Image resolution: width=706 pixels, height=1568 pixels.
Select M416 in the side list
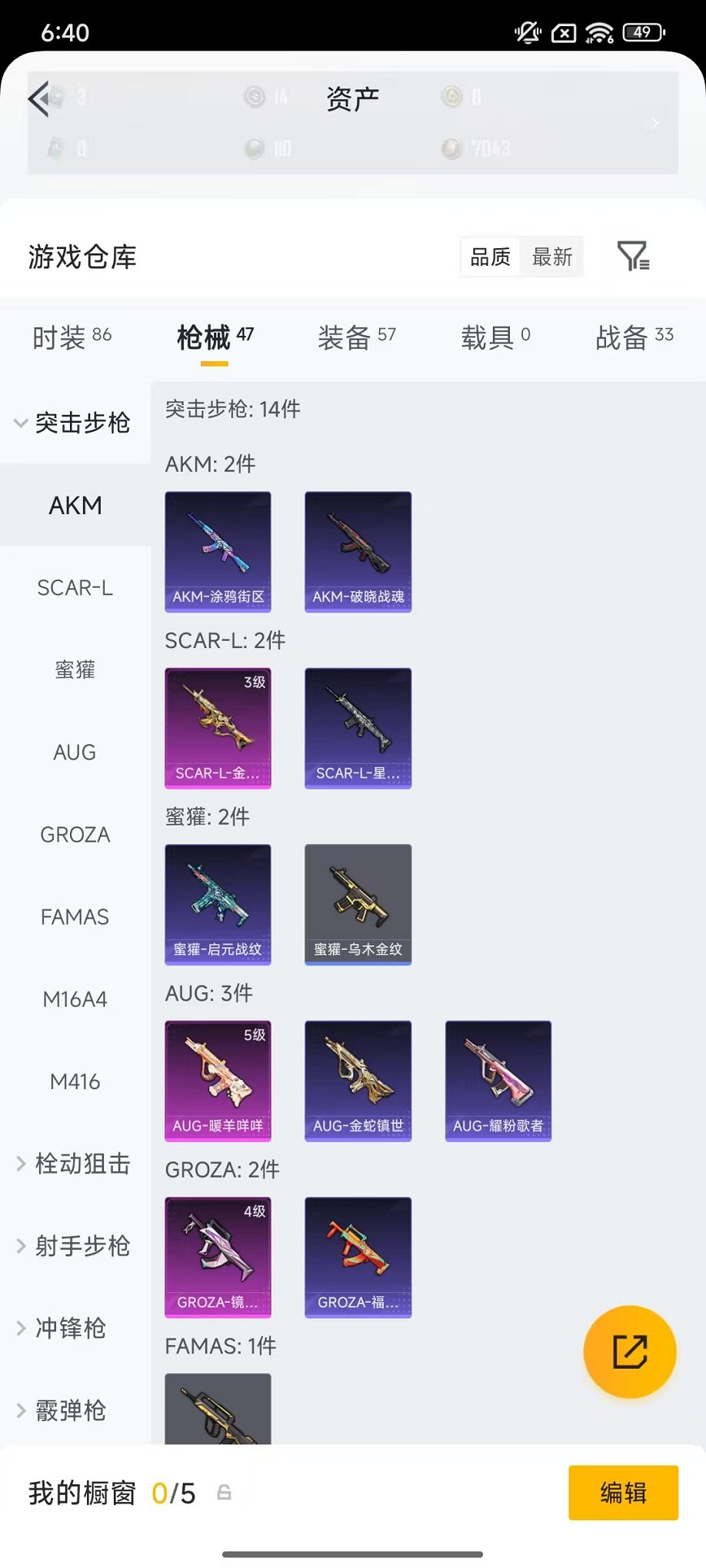point(75,1081)
